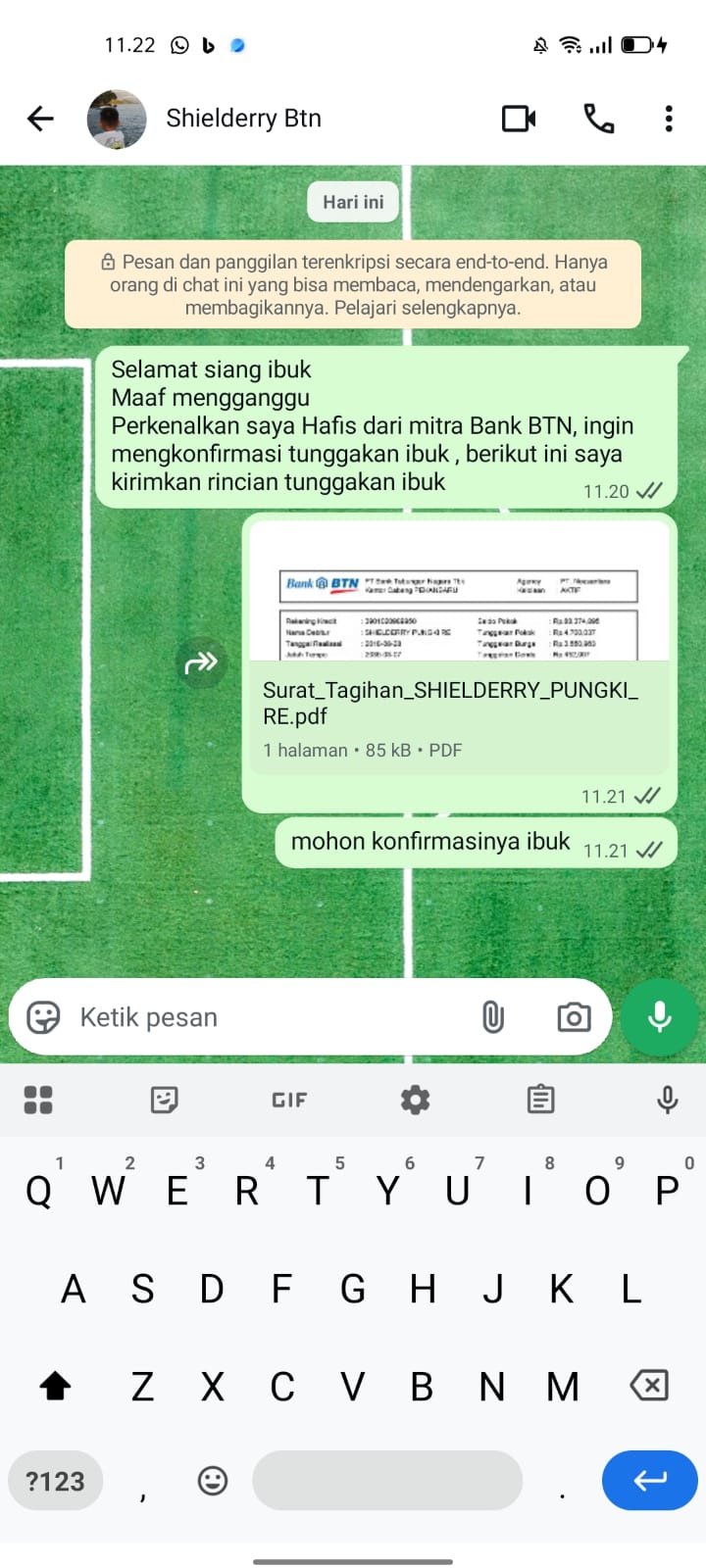Open the emoji and sticker picker
Screen dimensions: 706x1568
pyautogui.click(x=43, y=1017)
